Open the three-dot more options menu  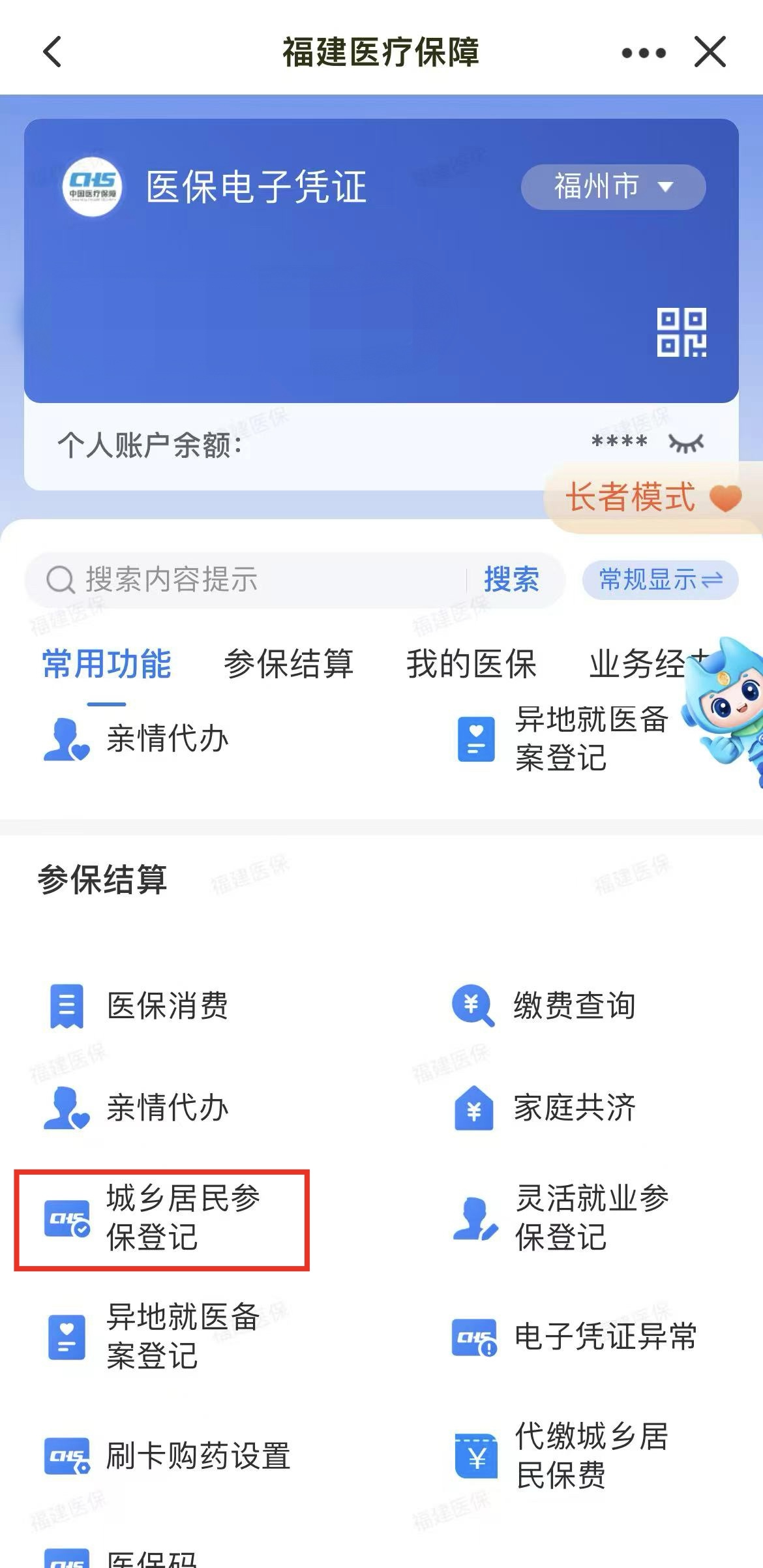coord(643,53)
